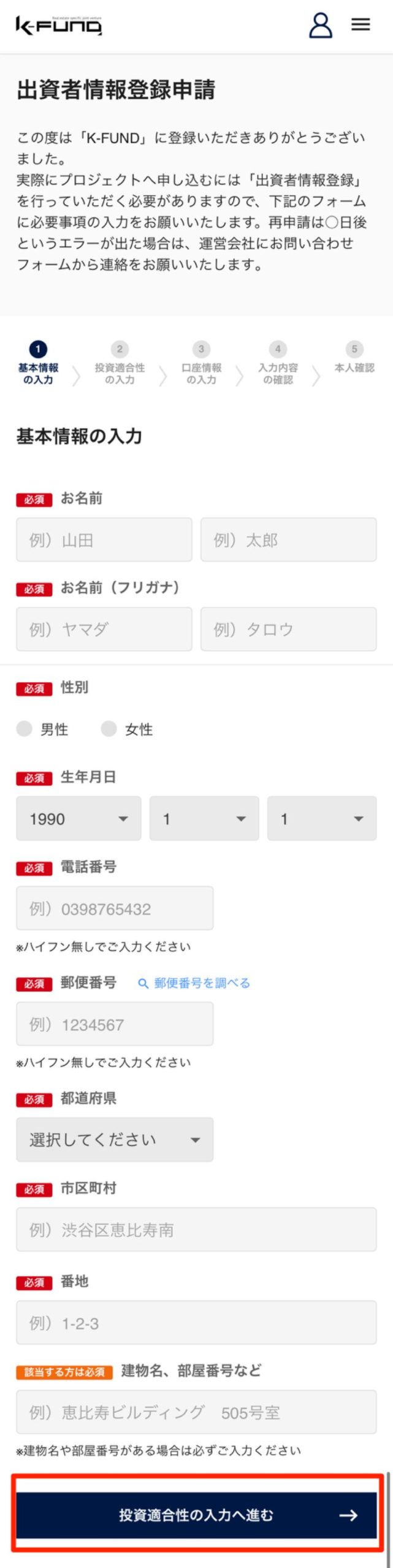Open the K-FUND logo home link
This screenshot has height=1568, width=393.
tap(59, 25)
